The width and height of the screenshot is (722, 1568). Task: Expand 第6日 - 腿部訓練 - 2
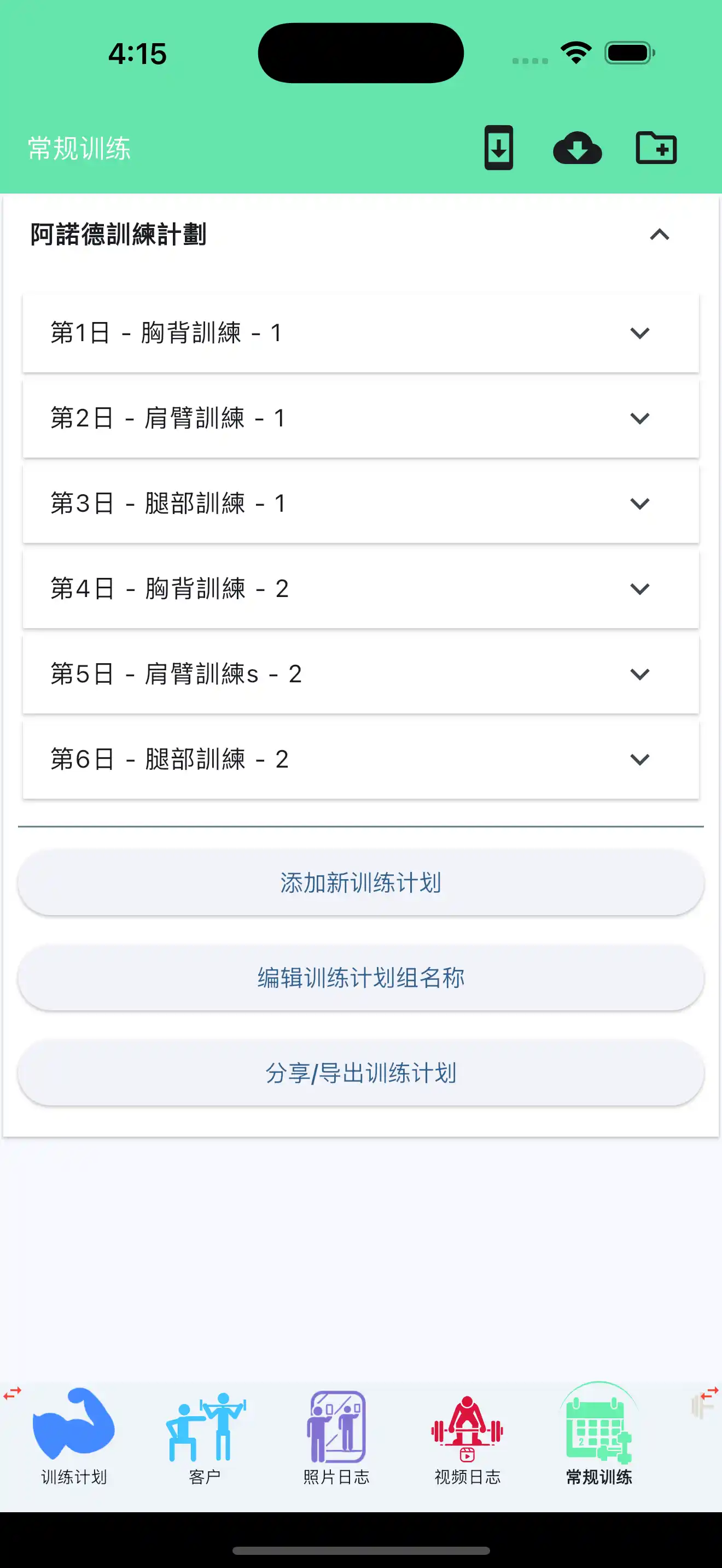coord(640,759)
